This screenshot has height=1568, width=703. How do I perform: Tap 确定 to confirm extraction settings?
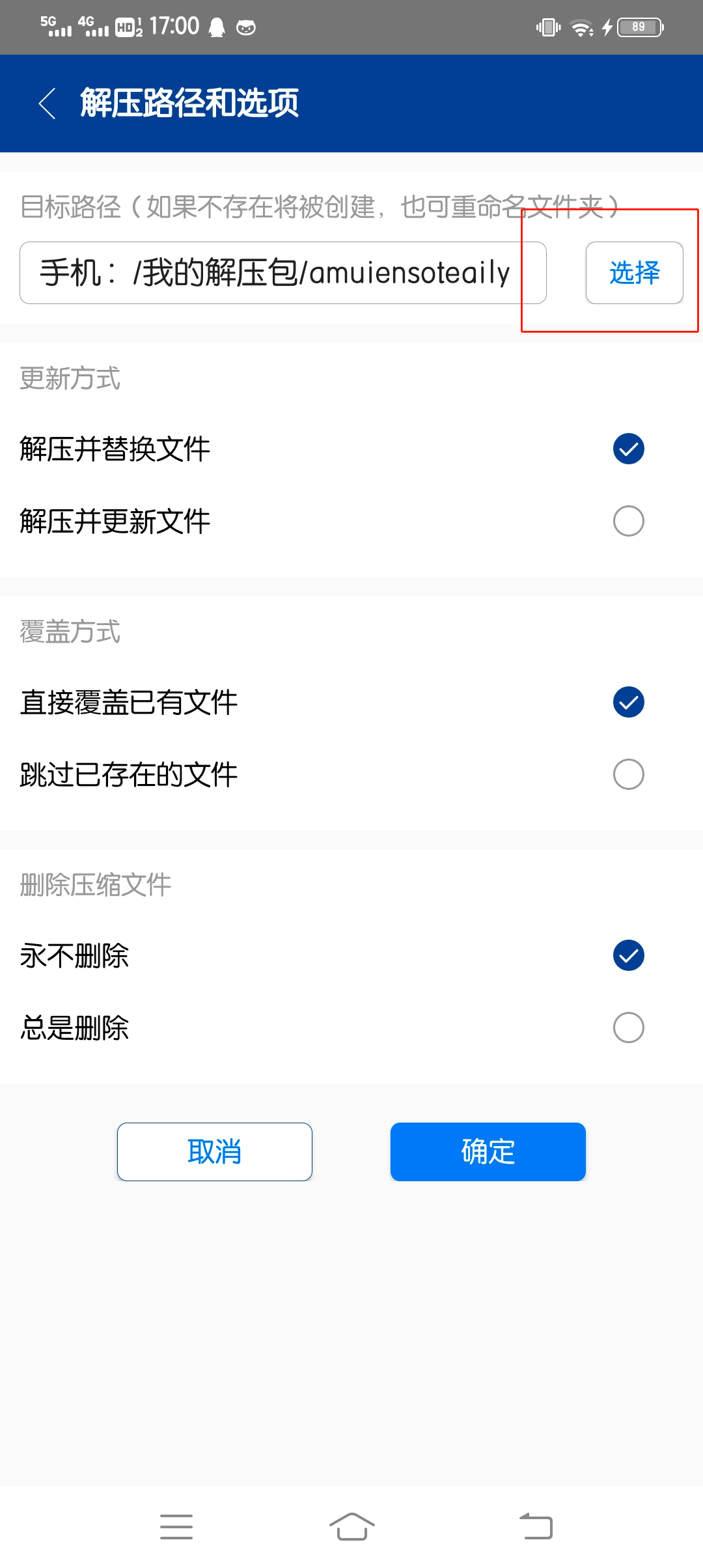488,1151
